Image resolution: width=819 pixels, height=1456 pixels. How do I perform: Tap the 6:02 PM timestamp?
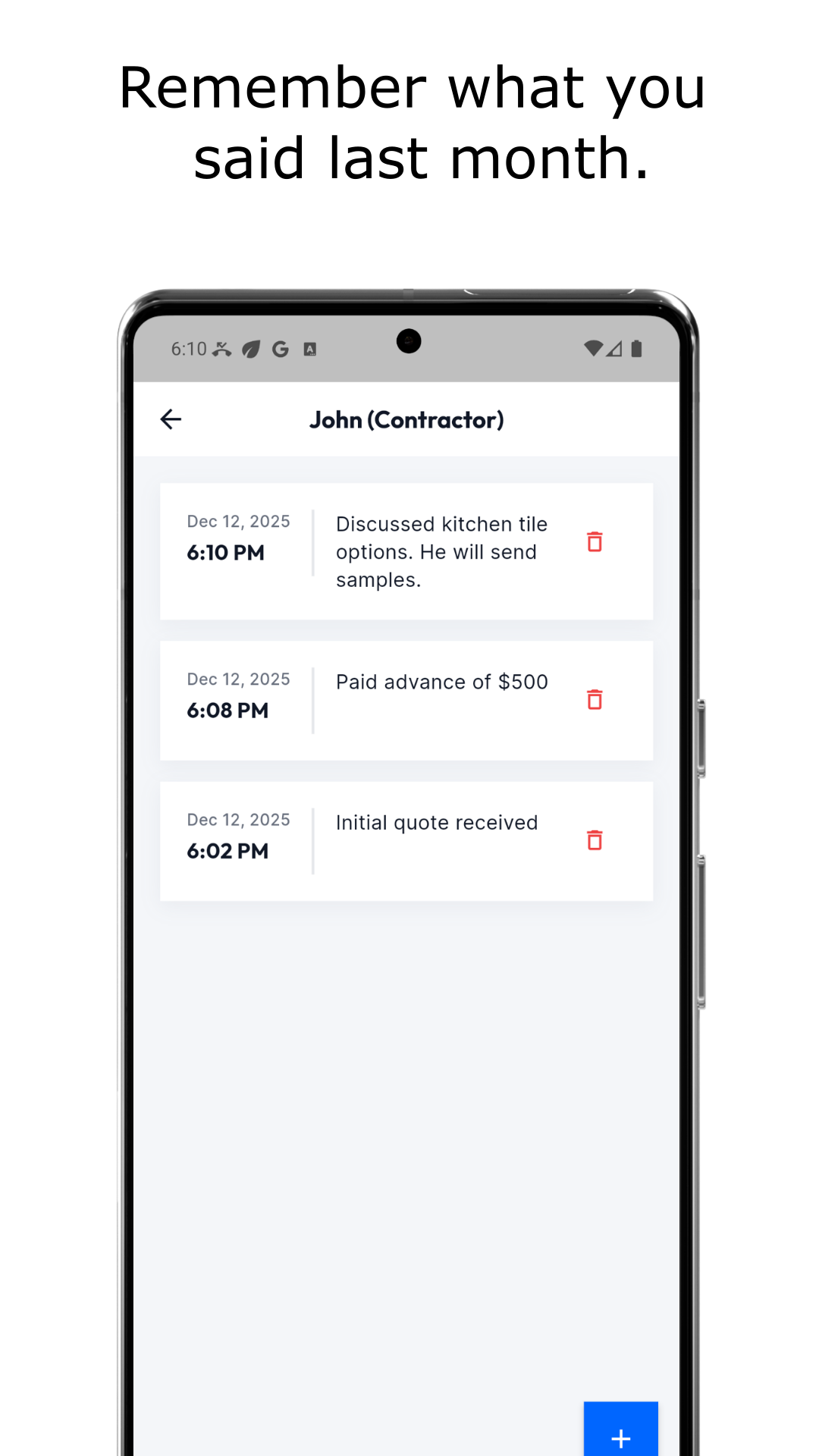(228, 850)
